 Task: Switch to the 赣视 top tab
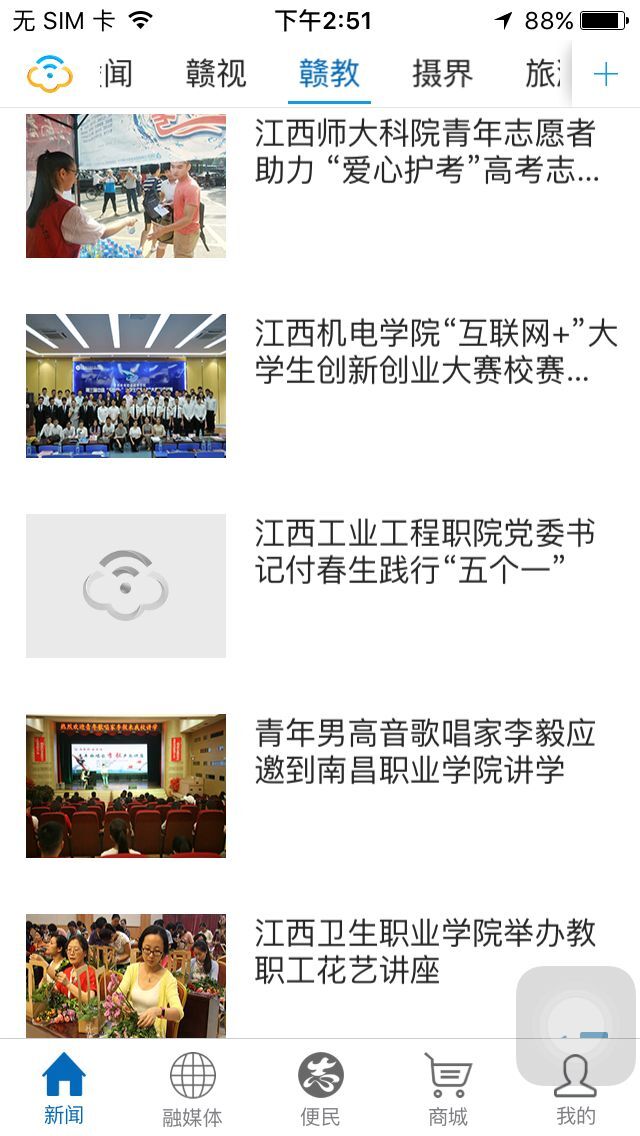click(216, 74)
